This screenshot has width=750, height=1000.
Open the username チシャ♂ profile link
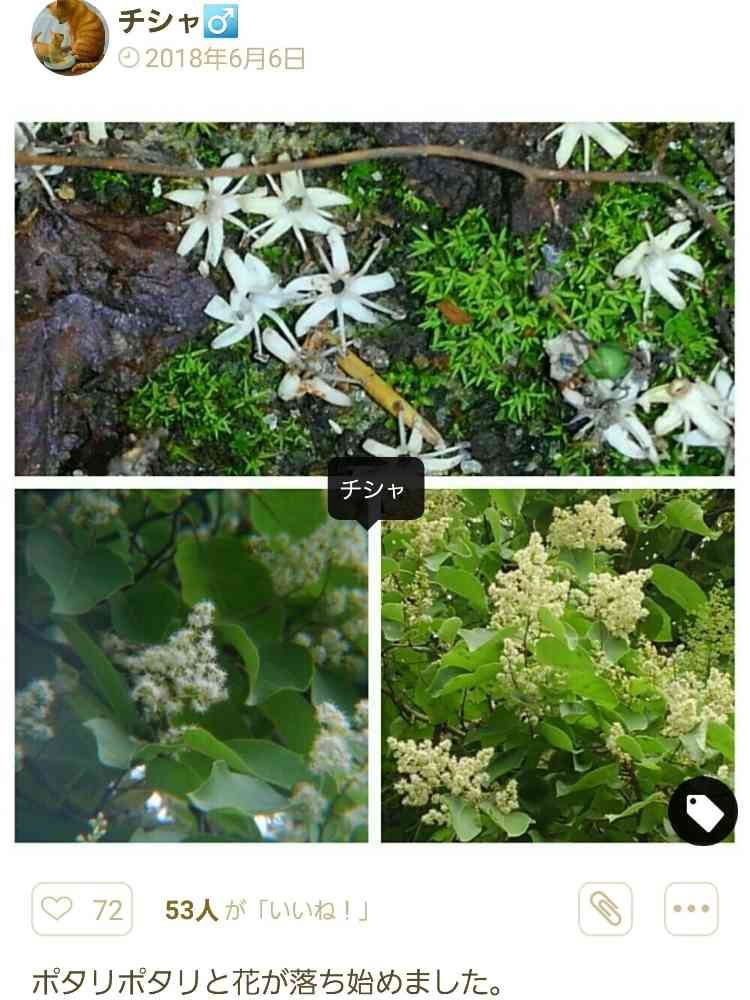click(x=174, y=19)
